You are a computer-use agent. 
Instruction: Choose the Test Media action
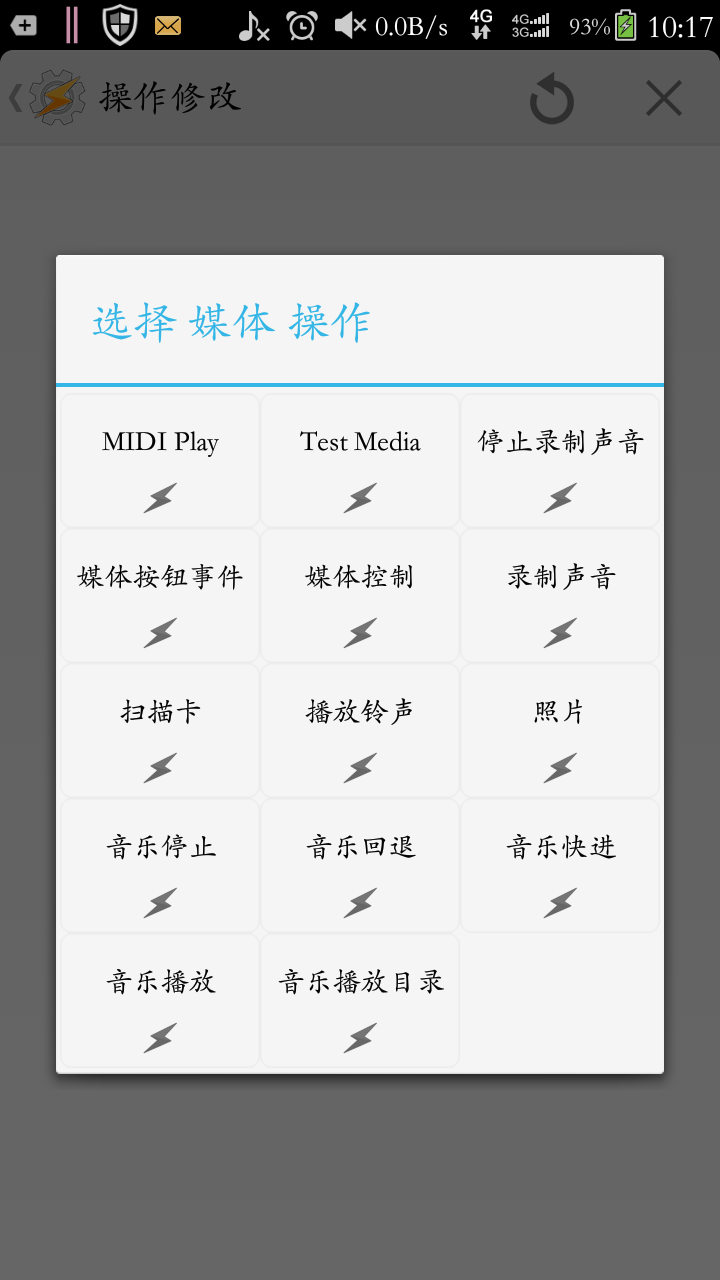tap(360, 461)
